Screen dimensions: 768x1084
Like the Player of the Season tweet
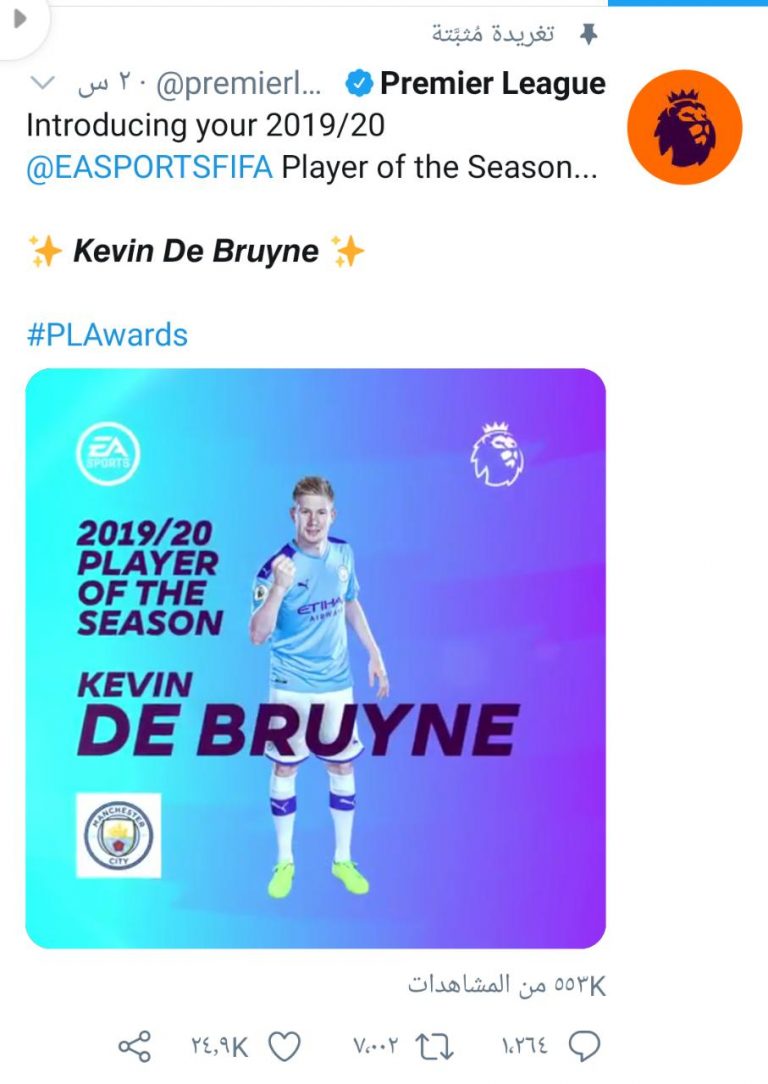[285, 1047]
